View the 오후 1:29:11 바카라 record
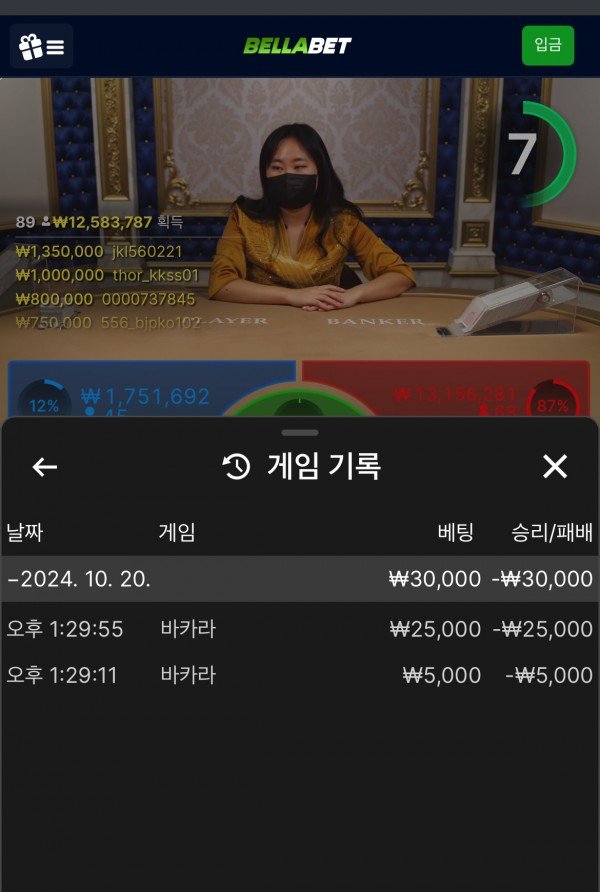Screen dimensions: 600x892 tap(299, 675)
